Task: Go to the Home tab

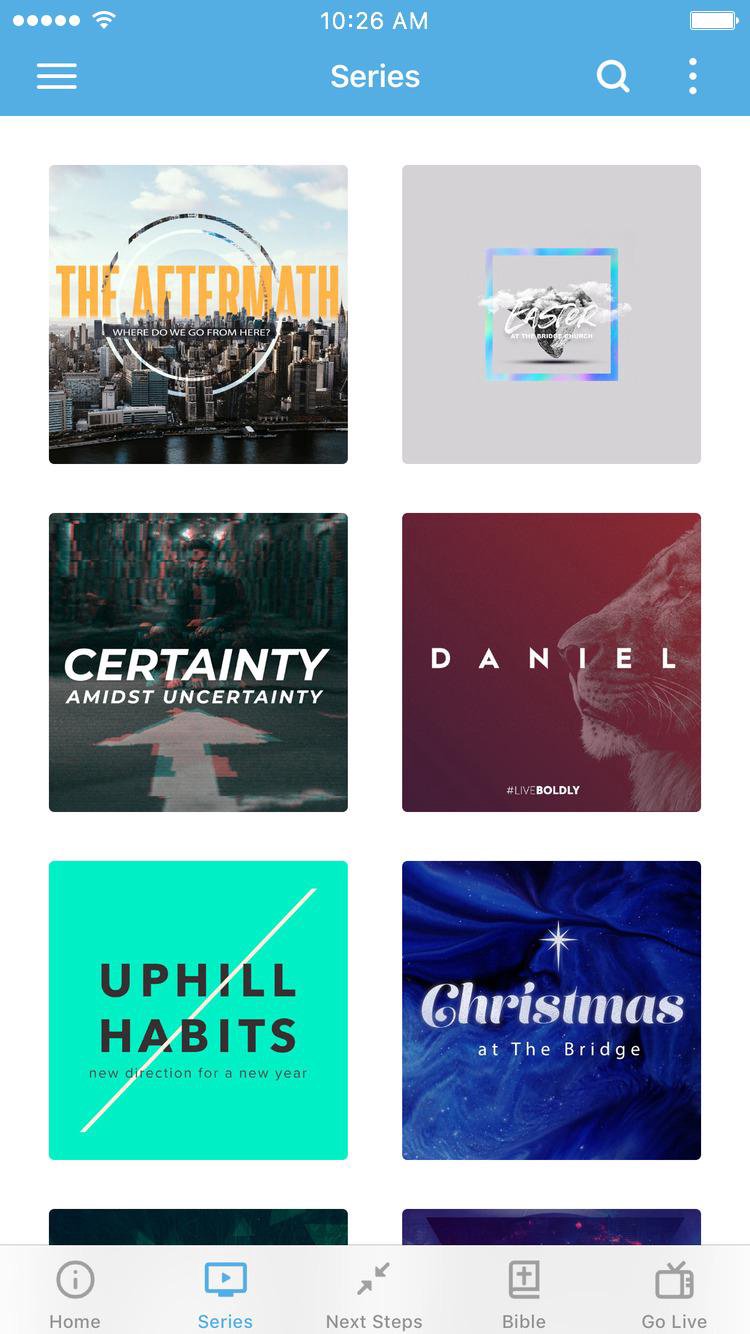Action: pyautogui.click(x=75, y=1293)
